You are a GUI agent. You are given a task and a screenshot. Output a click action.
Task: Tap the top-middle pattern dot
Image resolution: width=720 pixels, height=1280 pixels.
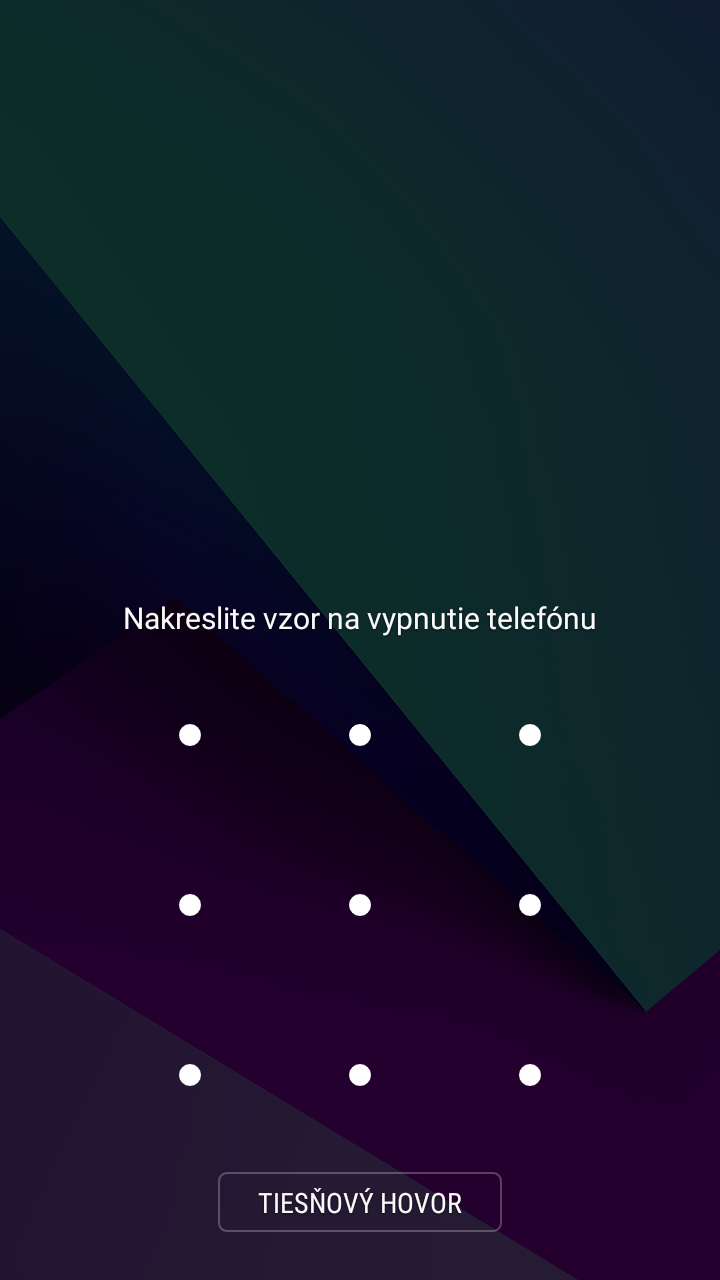click(x=360, y=735)
